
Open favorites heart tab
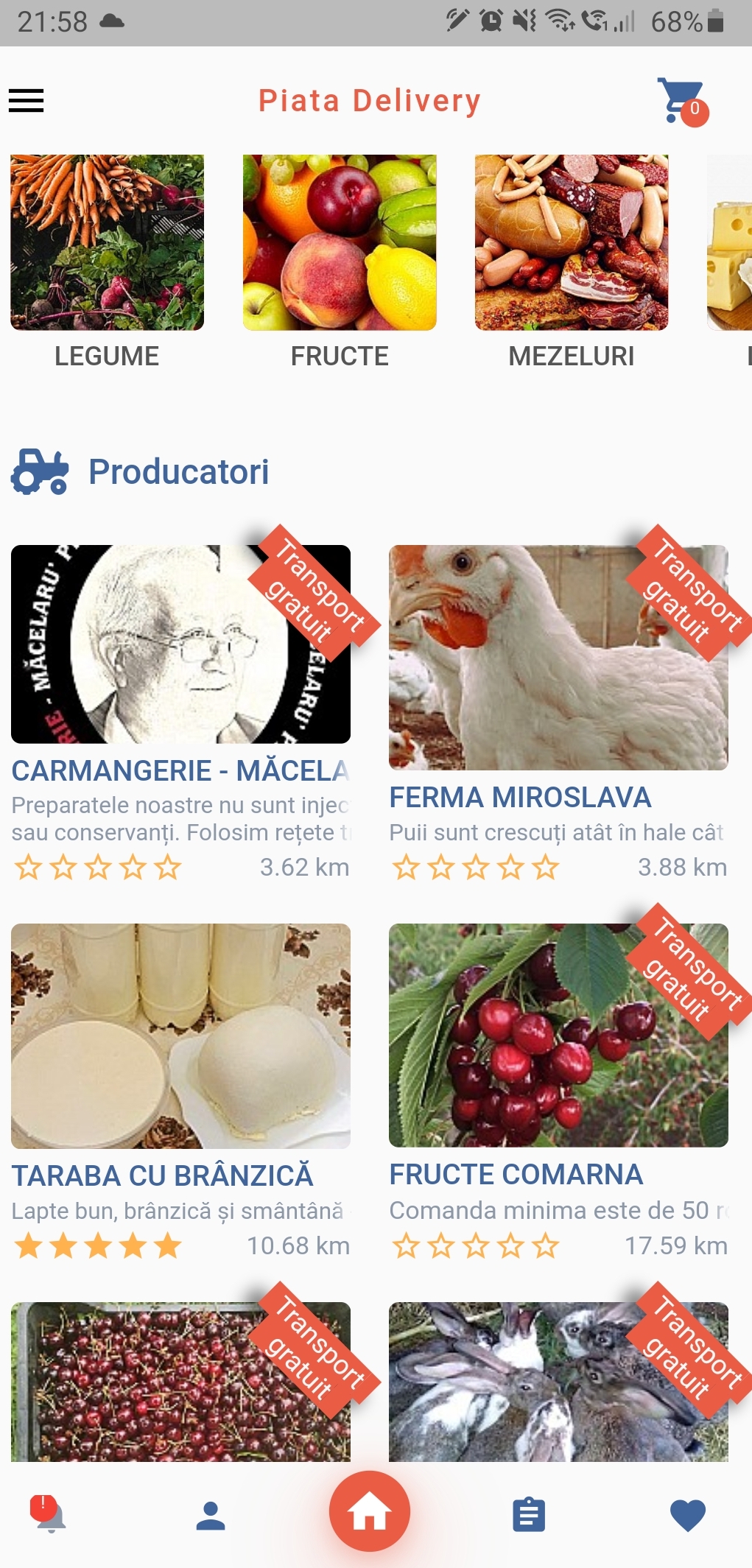click(688, 1515)
